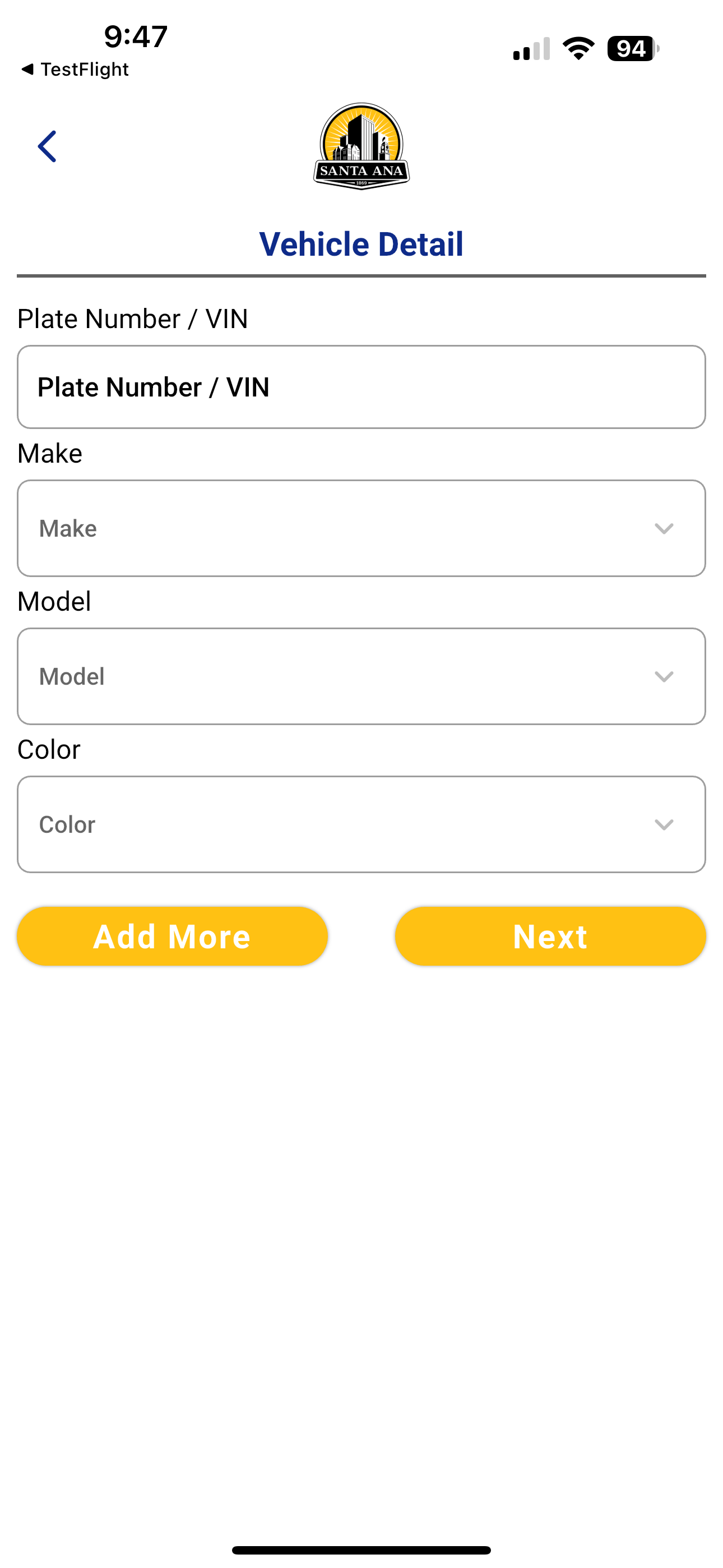
Task: Continue with the Next button
Action: (x=551, y=936)
